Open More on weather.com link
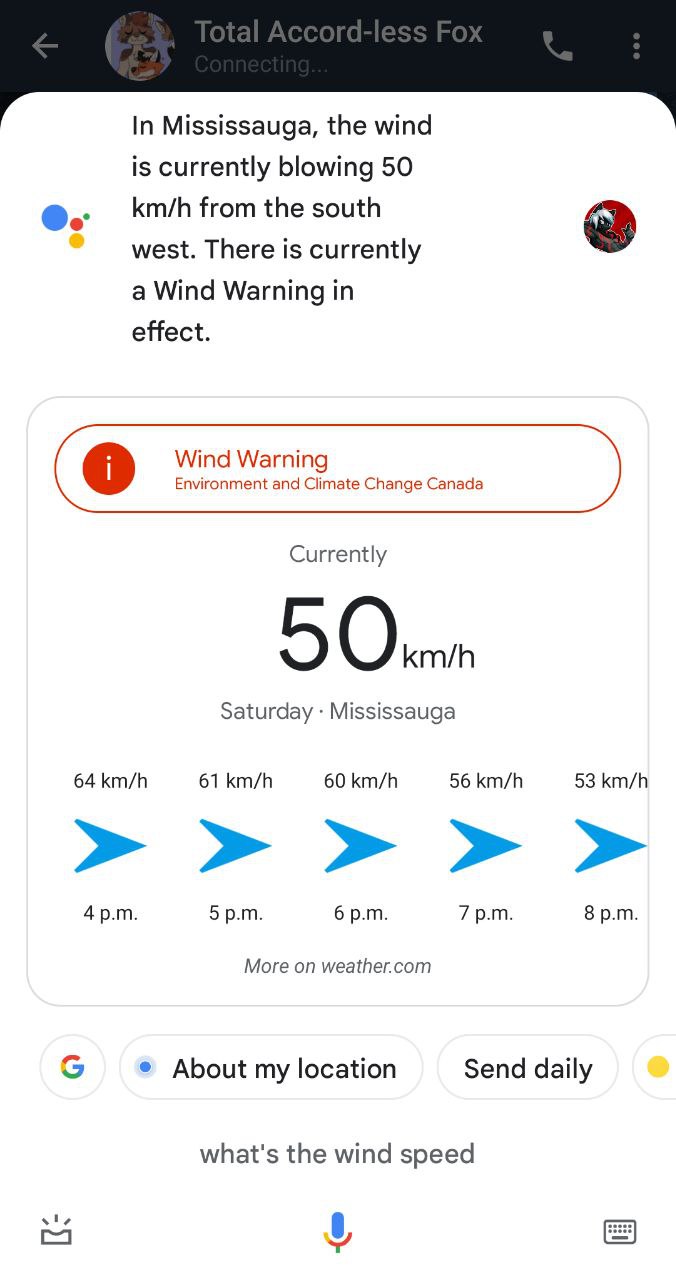Screen dimensions: 676x1280 coord(338,966)
